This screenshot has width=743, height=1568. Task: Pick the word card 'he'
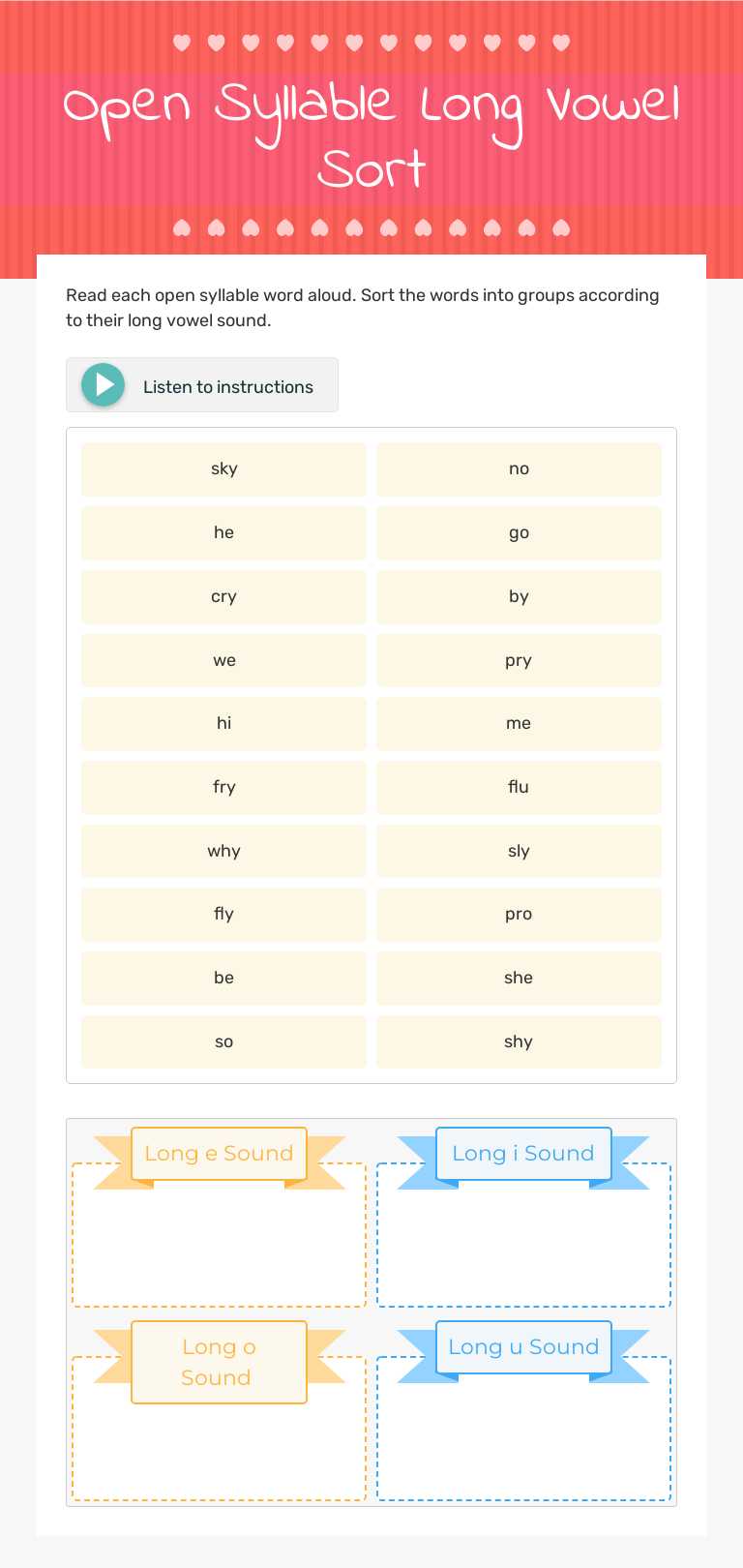coord(223,532)
